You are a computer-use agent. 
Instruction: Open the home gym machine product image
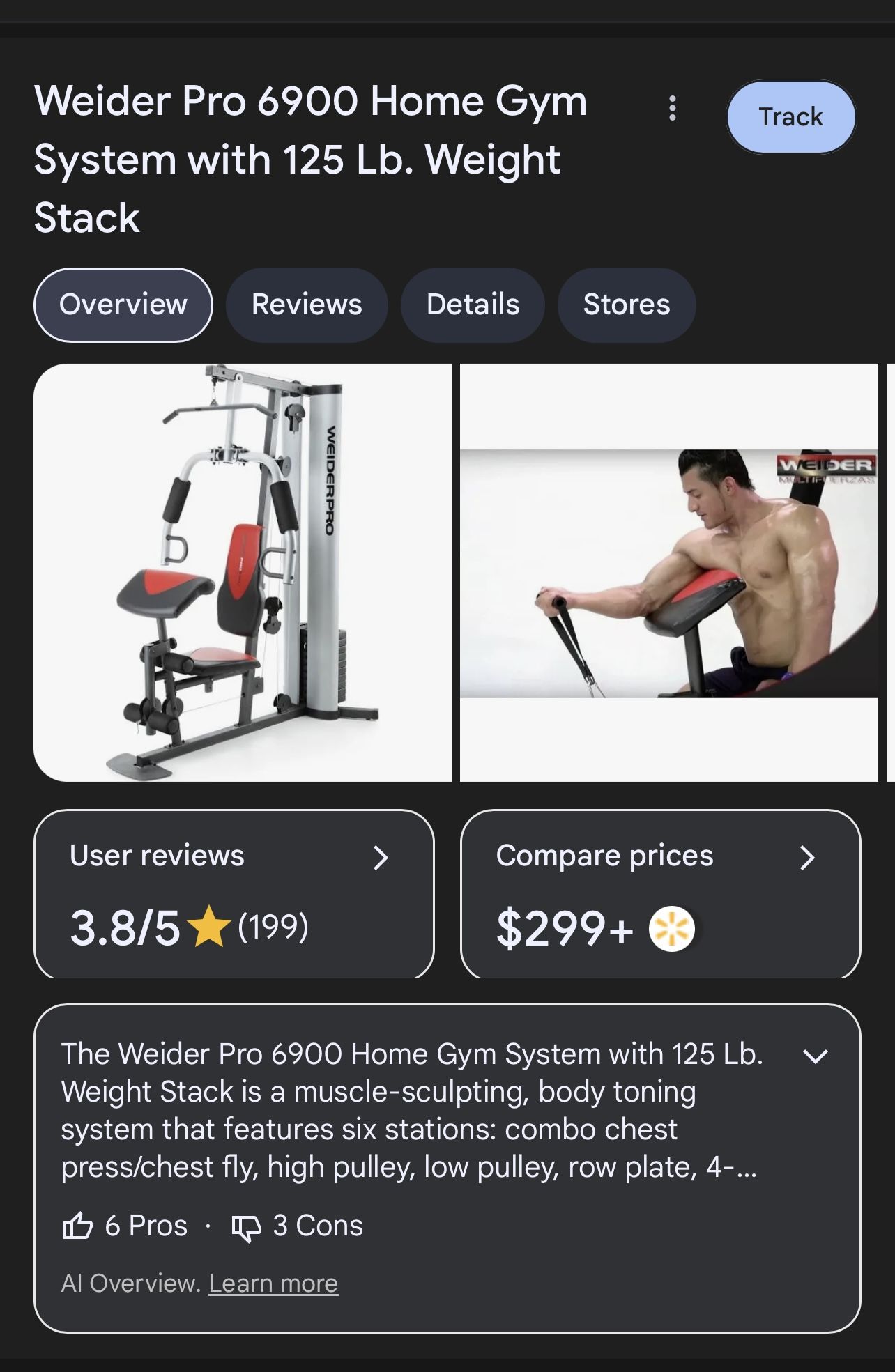pyautogui.click(x=243, y=573)
